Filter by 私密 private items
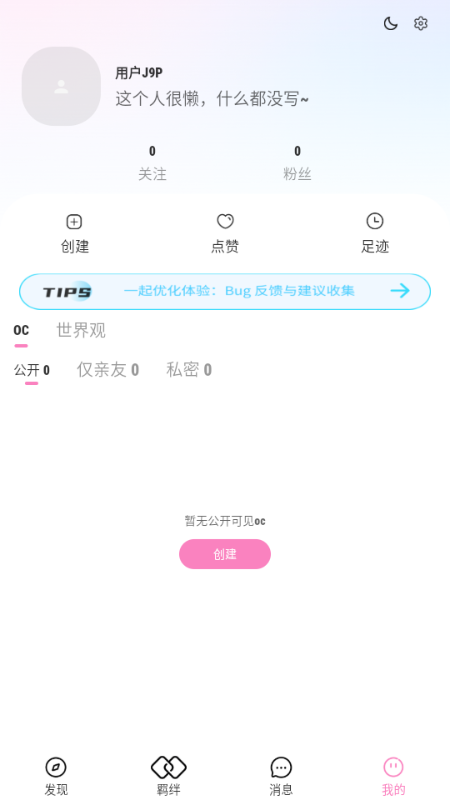450x800 pixels. [189, 369]
